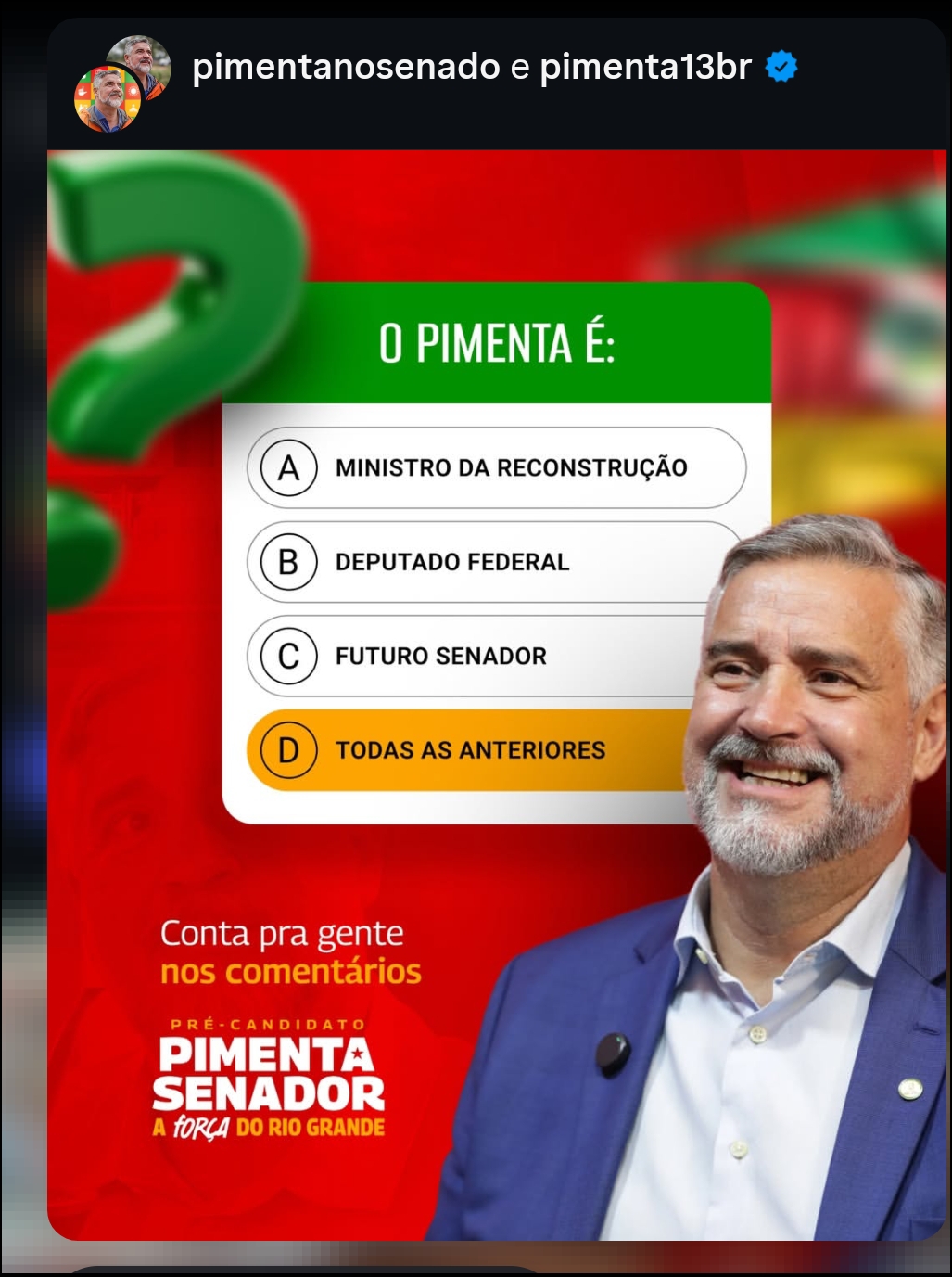Viewport: 952px width, 1277px height.
Task: Open the pimentanosenado profile link
Action: pos(346,68)
